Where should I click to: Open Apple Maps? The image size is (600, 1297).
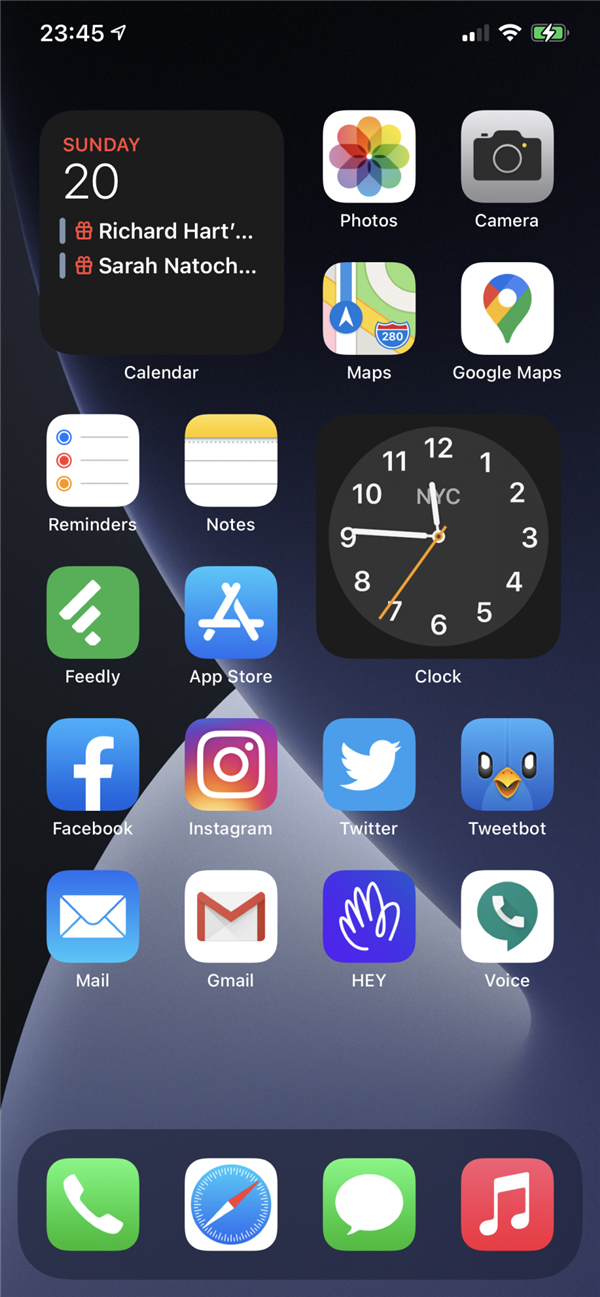tap(369, 309)
